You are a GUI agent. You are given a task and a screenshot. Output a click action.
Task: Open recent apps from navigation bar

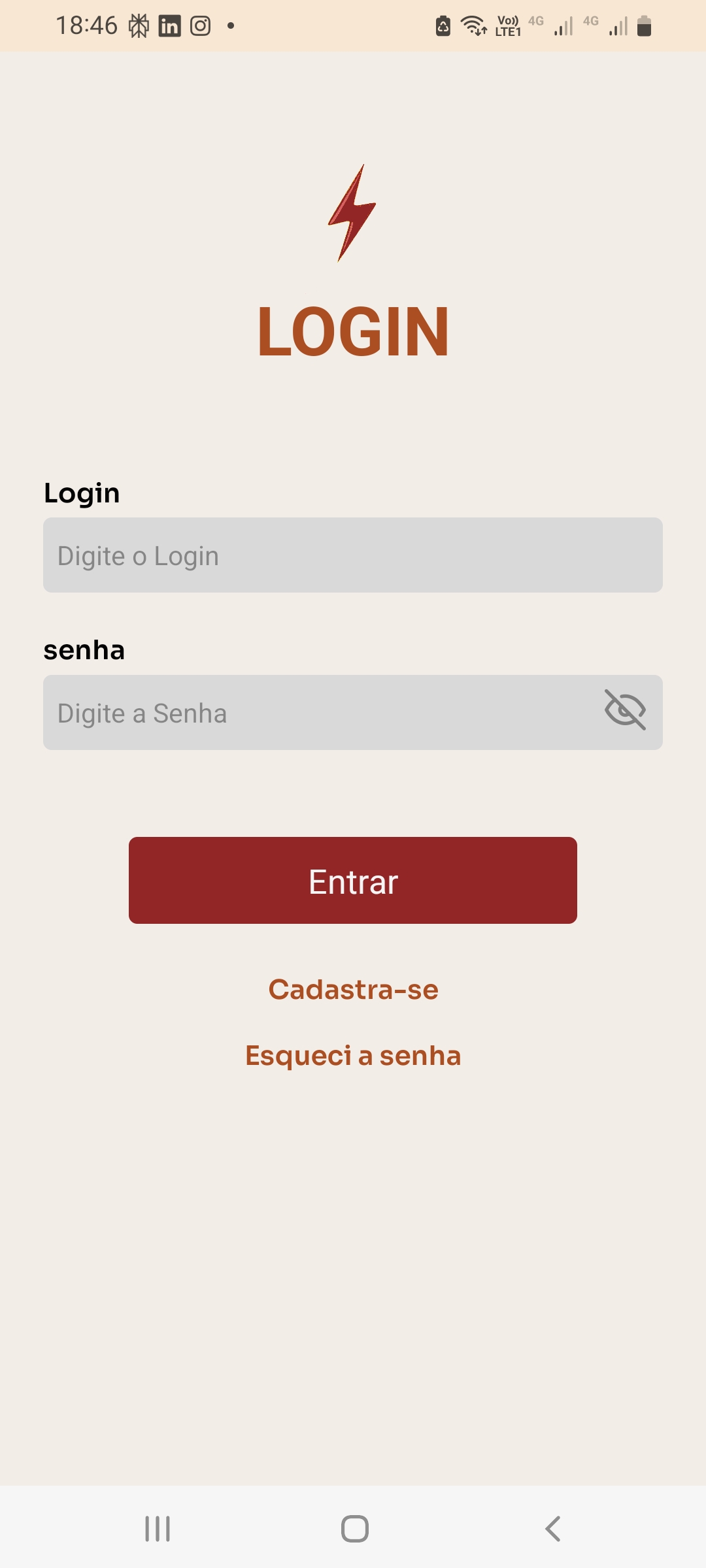[x=157, y=1528]
